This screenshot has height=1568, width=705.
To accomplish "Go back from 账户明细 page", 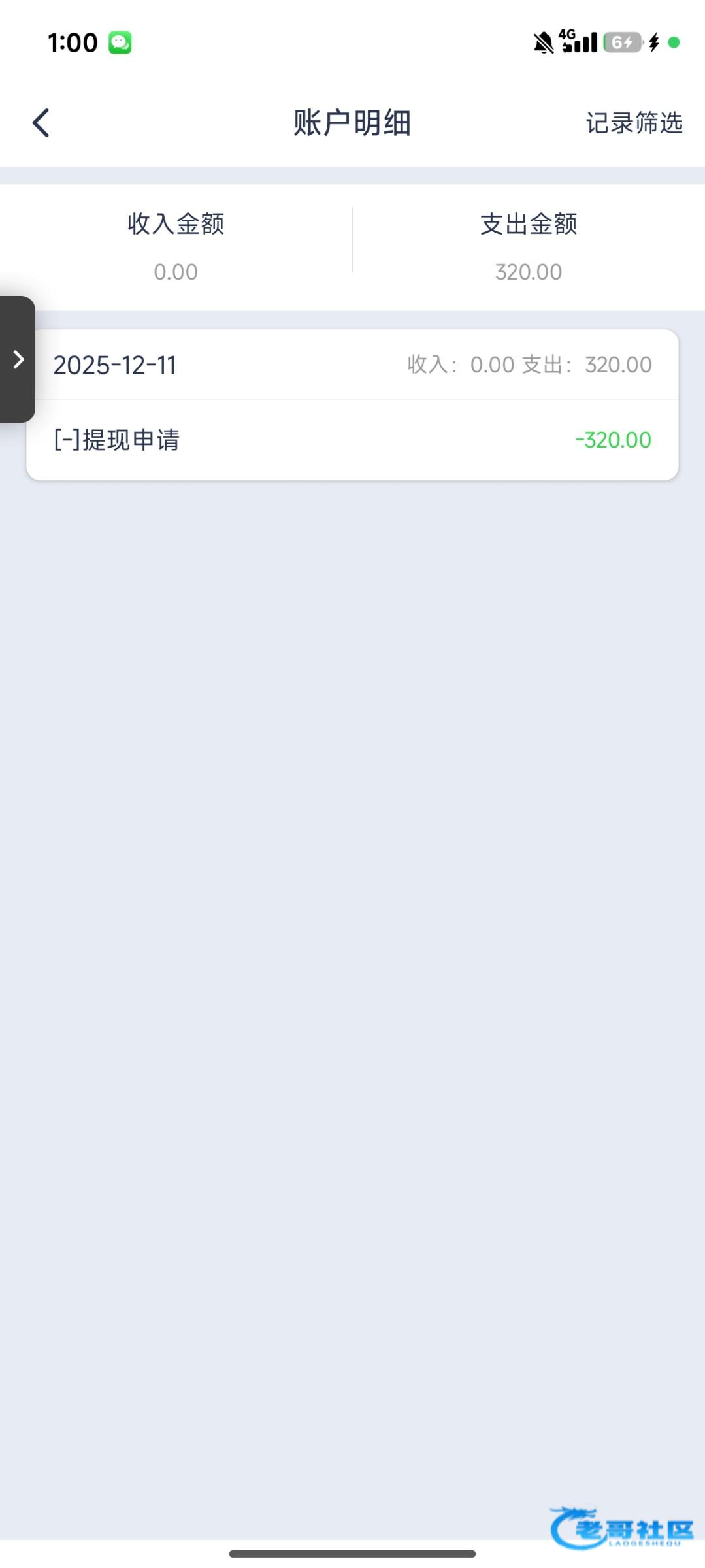I will point(41,123).
